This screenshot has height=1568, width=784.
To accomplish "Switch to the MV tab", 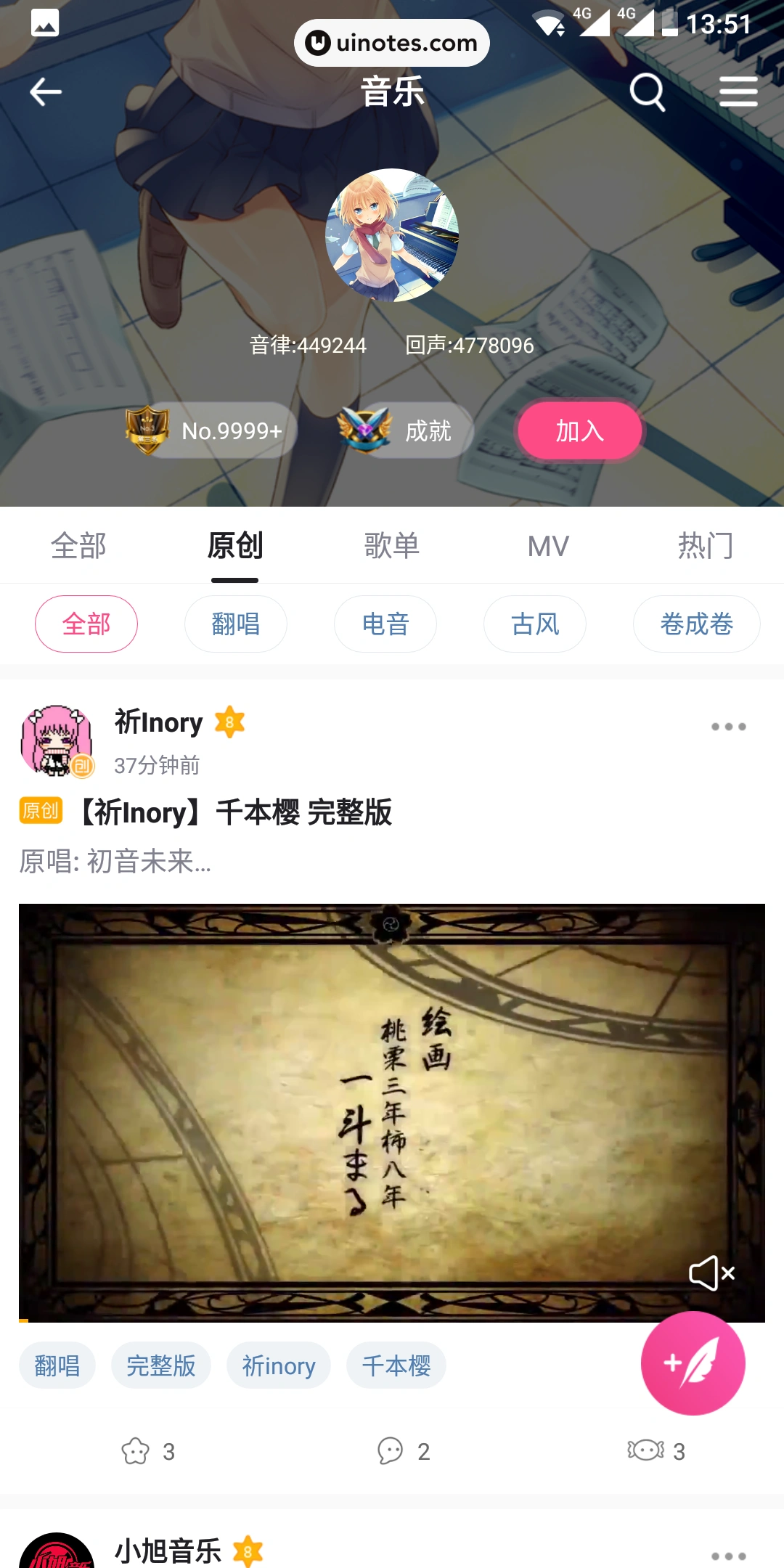I will [549, 546].
